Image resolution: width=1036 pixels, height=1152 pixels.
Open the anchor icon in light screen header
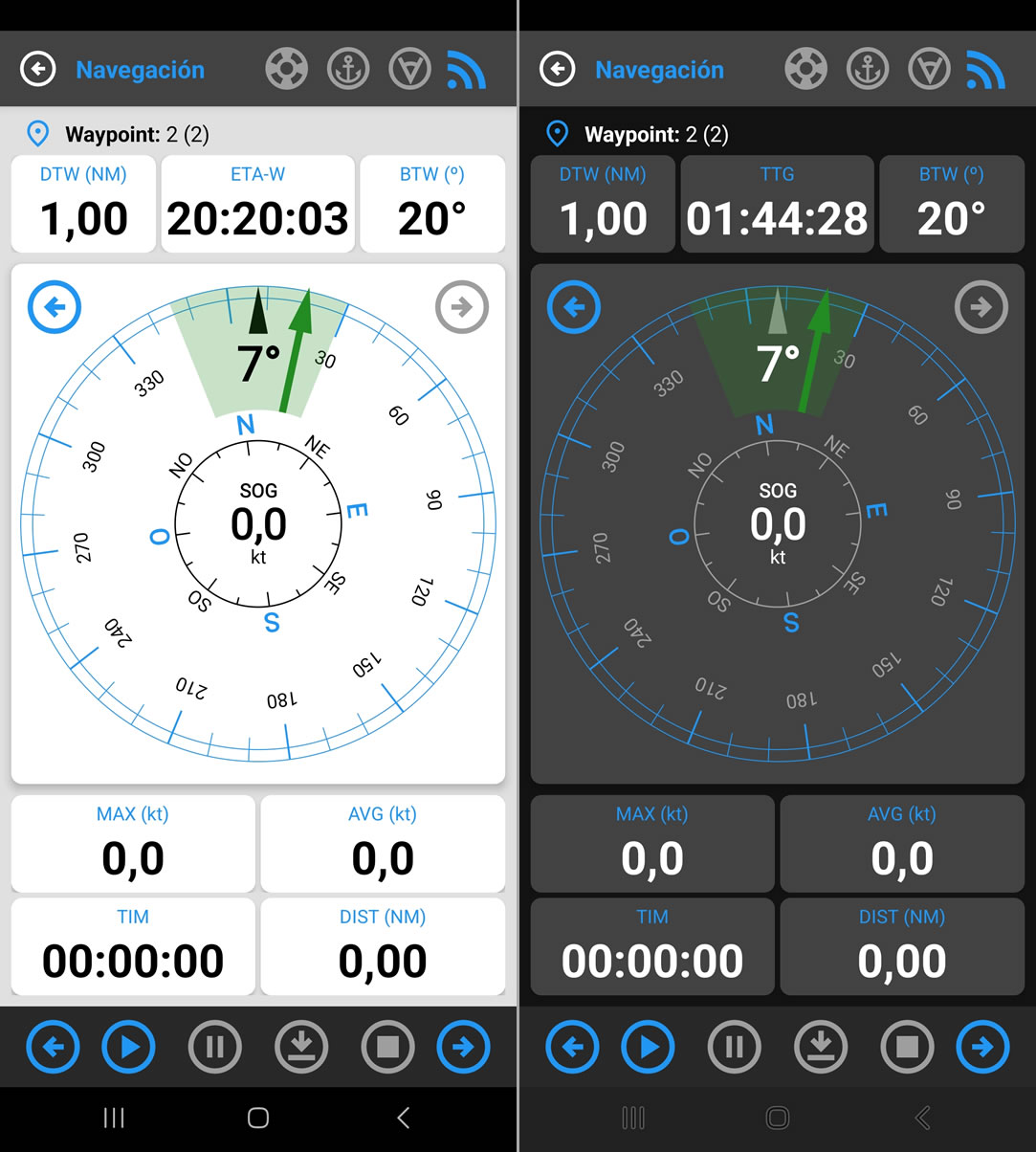(x=348, y=69)
